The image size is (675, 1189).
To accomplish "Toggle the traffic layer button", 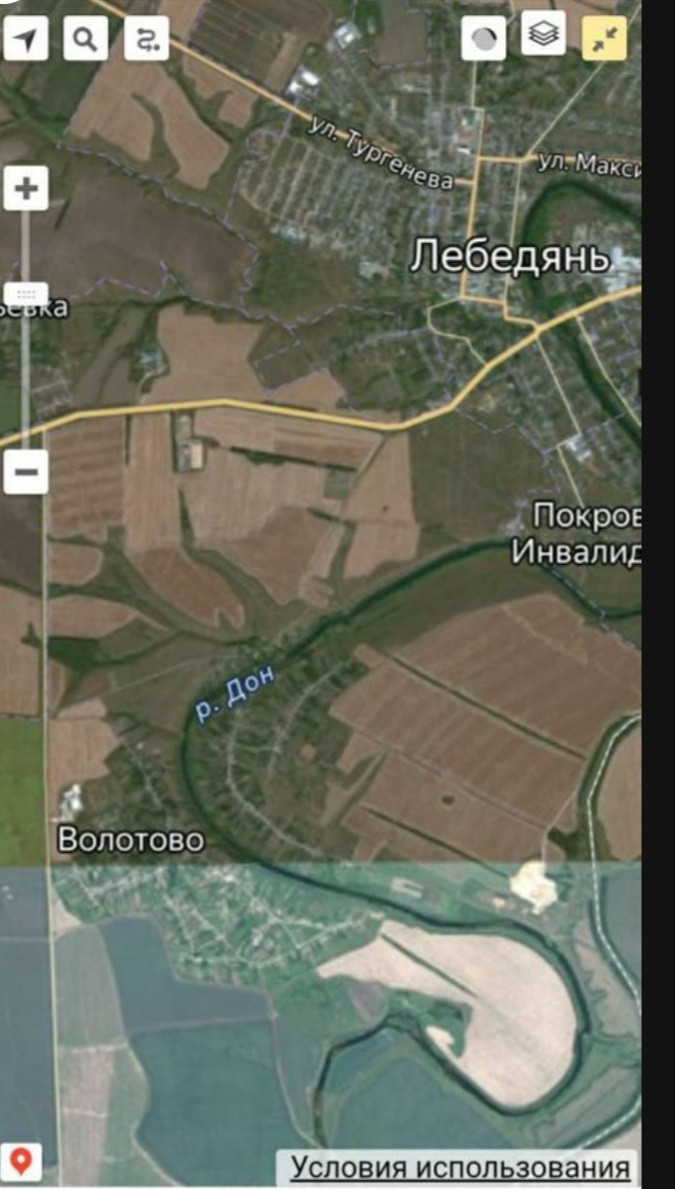I will [483, 39].
